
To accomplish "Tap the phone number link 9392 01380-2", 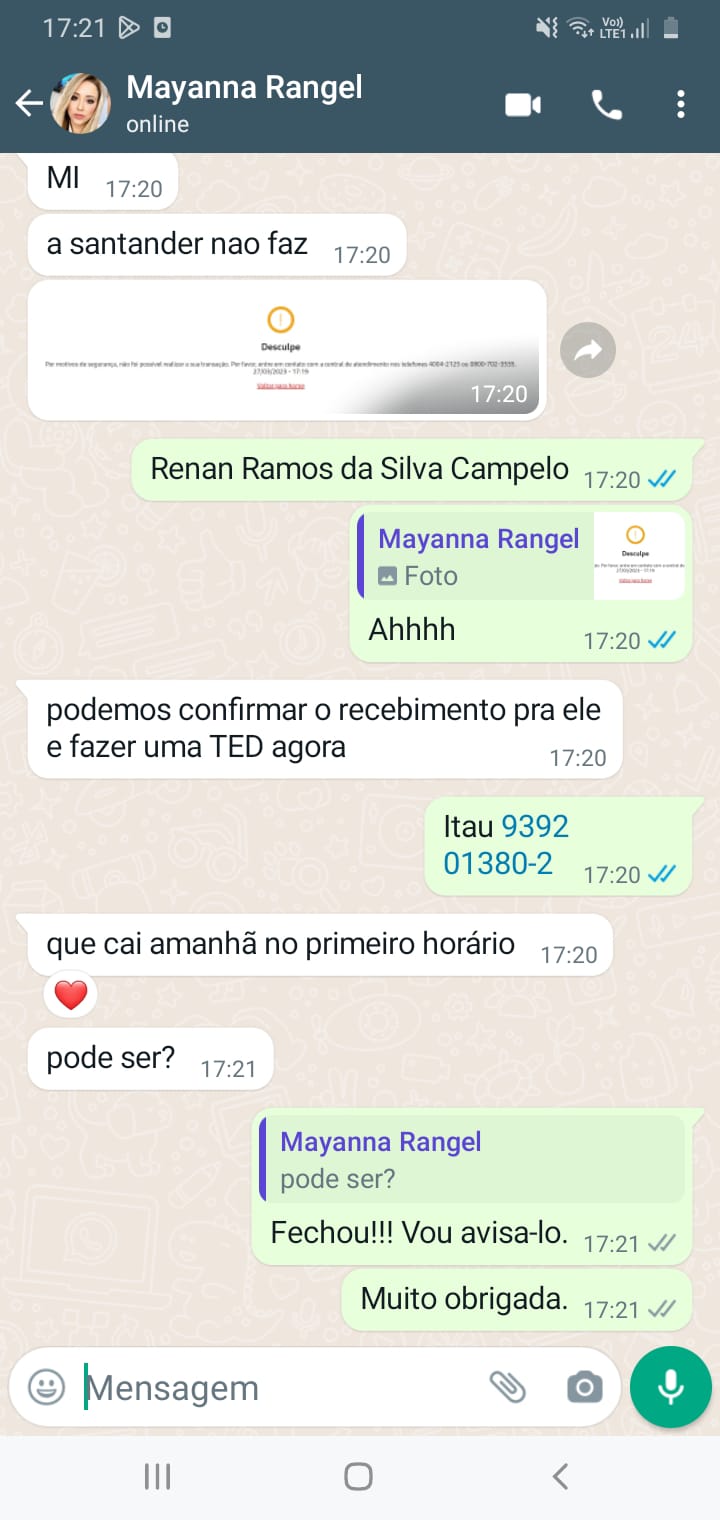I will [x=505, y=844].
